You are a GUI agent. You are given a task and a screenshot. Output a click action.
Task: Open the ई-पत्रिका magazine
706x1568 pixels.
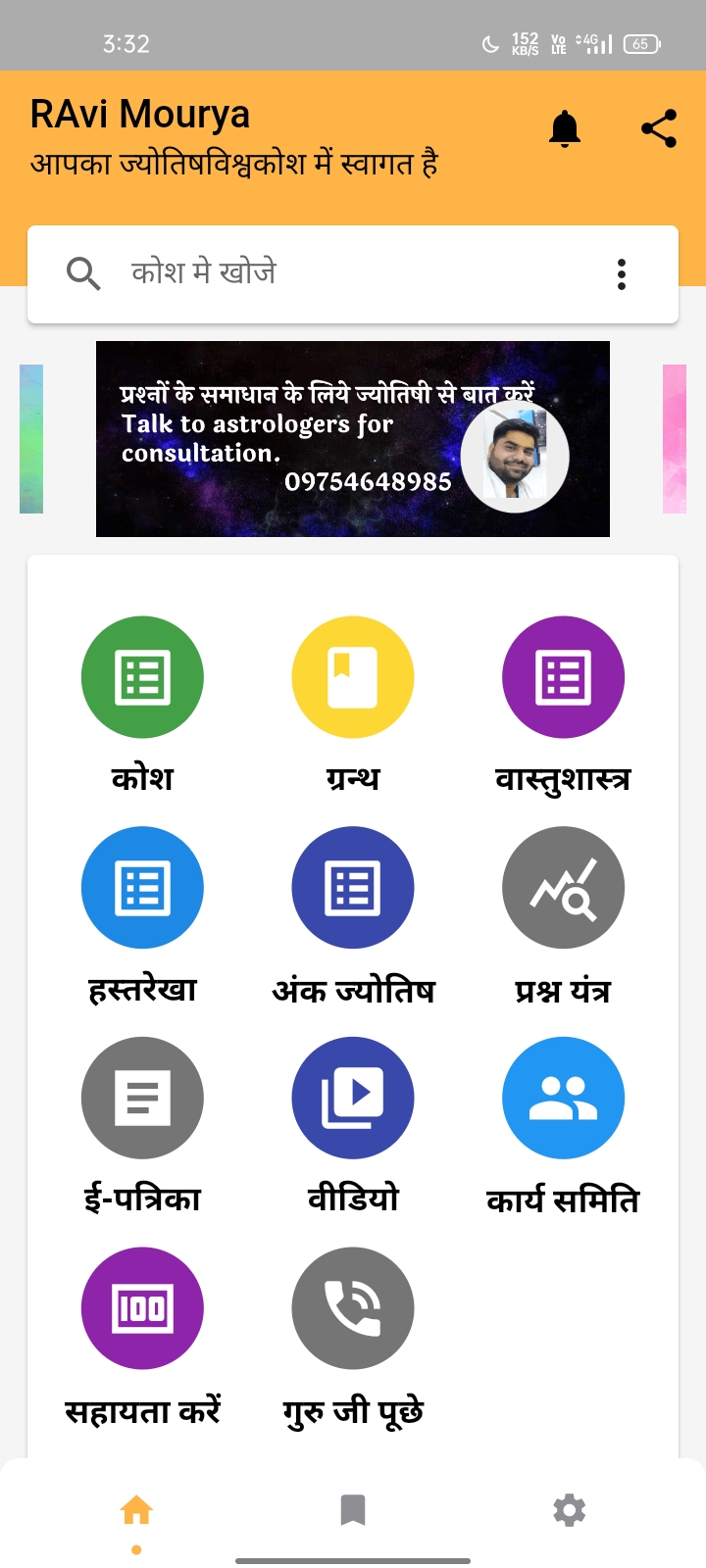tap(142, 1098)
